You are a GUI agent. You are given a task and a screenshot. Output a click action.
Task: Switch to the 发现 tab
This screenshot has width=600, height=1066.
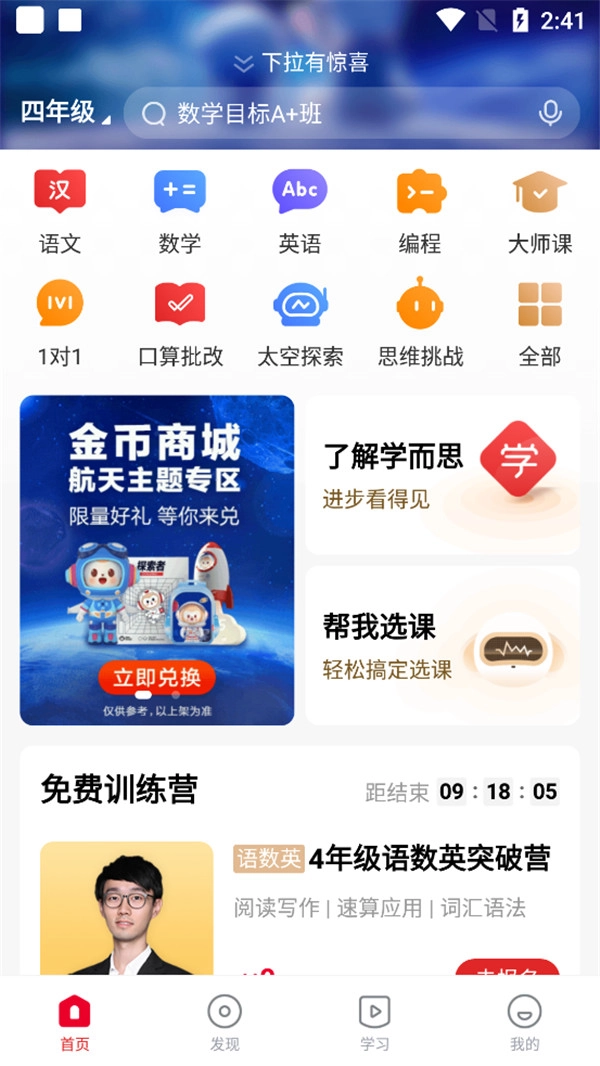click(225, 1023)
